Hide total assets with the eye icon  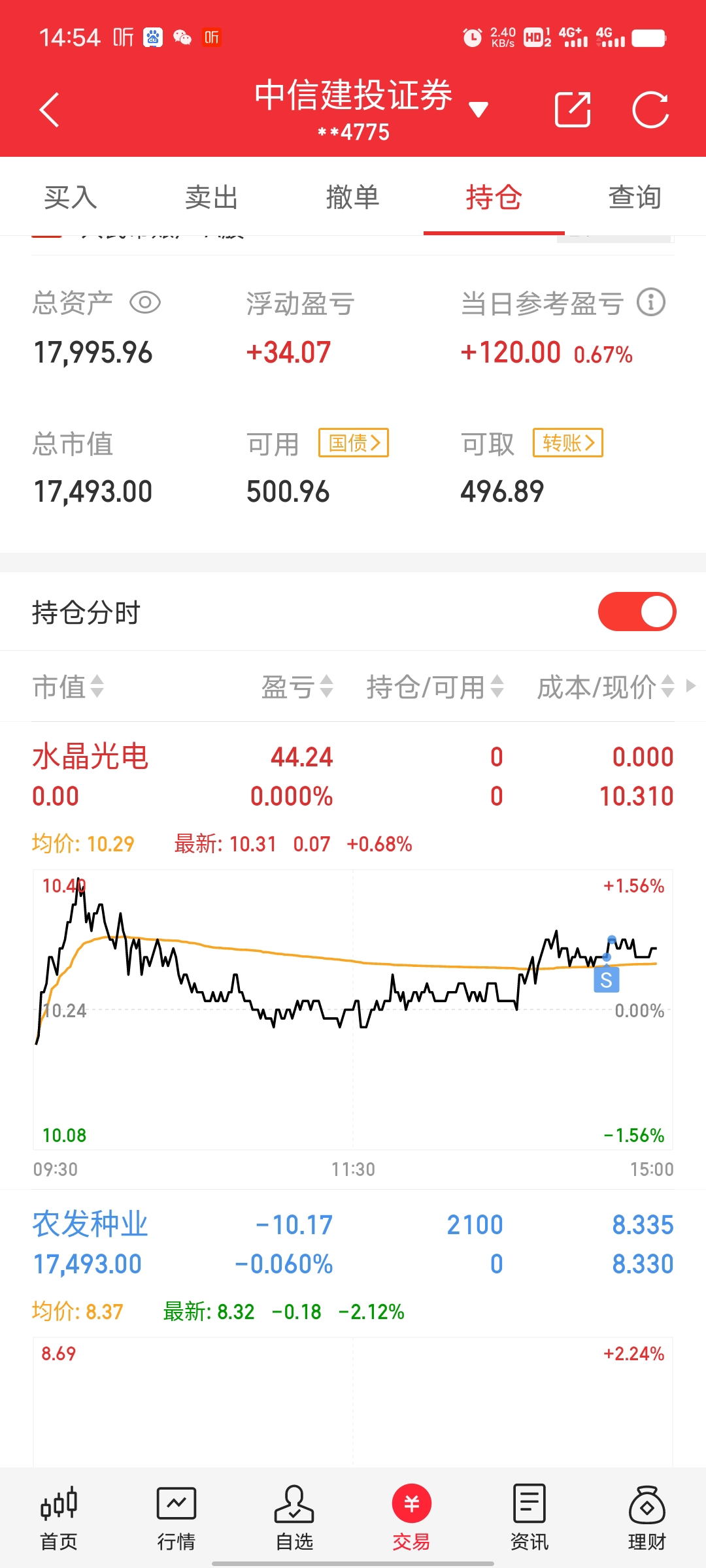point(145,302)
